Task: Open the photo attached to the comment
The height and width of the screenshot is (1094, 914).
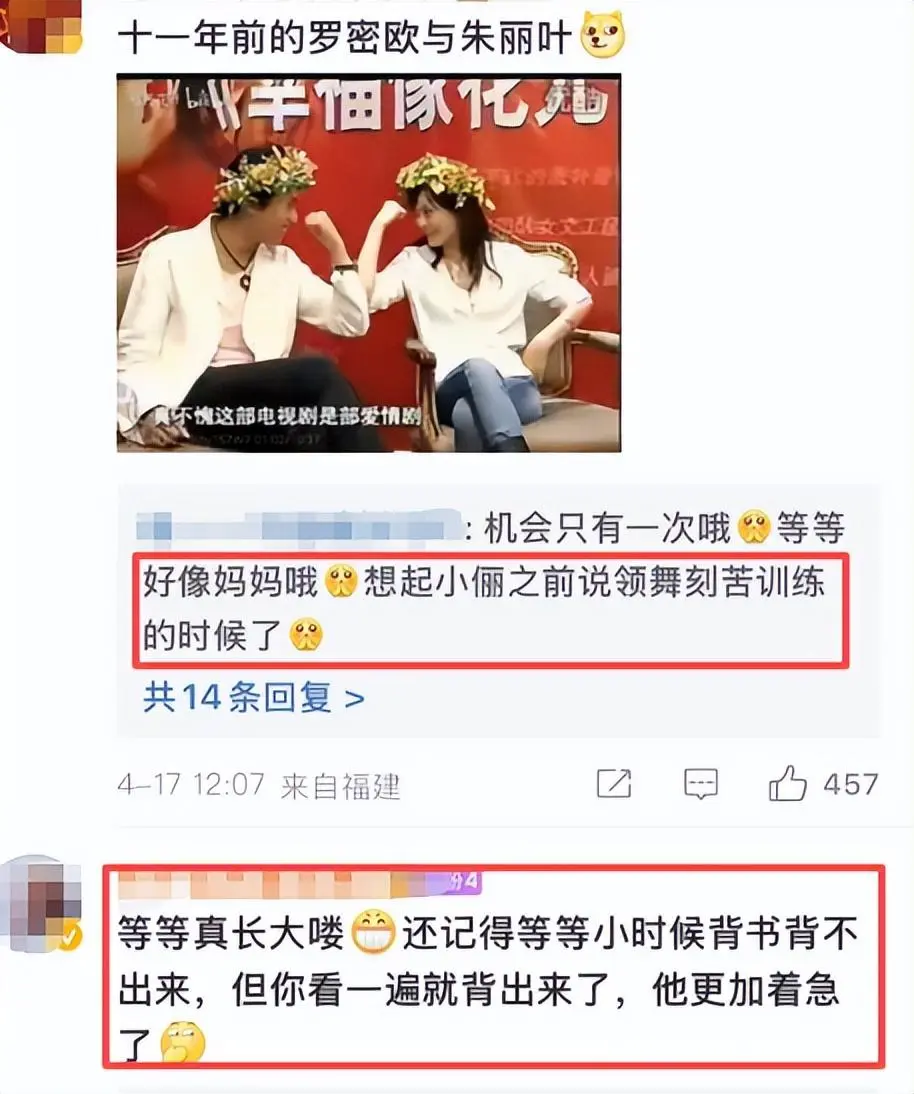Action: (x=369, y=263)
